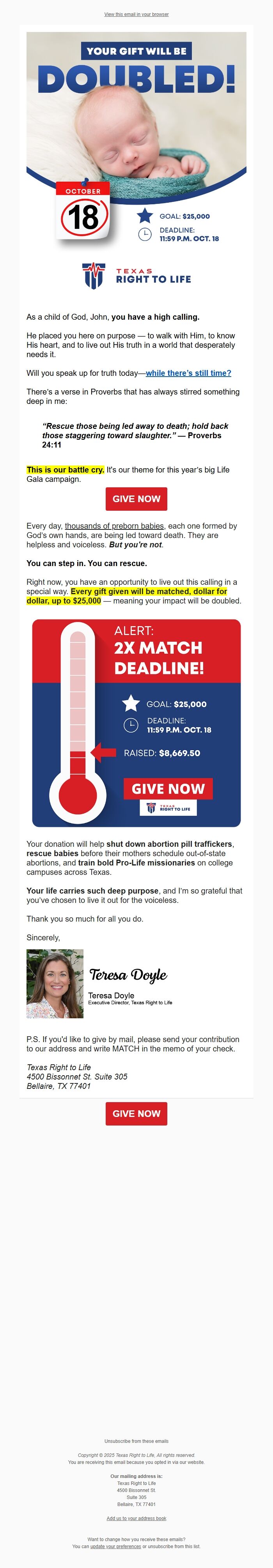The width and height of the screenshot is (273, 1568).
Task: Open the 'update your preferences' link
Action: pos(116,1546)
